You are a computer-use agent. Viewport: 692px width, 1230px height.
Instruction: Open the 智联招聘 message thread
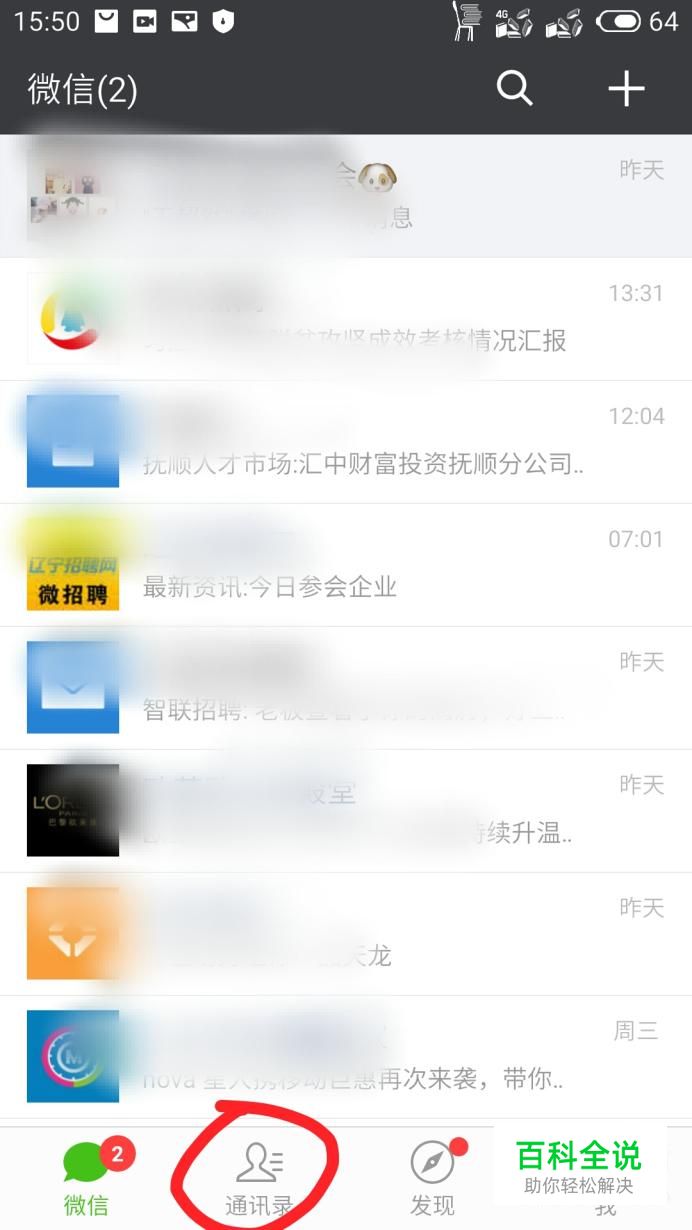click(x=346, y=688)
